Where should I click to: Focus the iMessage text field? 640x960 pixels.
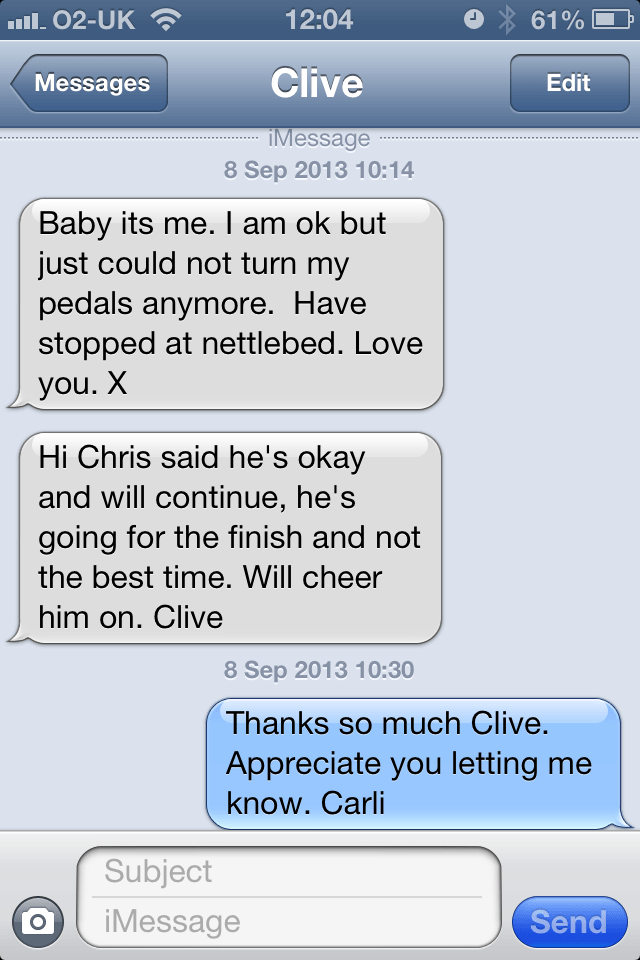[x=290, y=921]
